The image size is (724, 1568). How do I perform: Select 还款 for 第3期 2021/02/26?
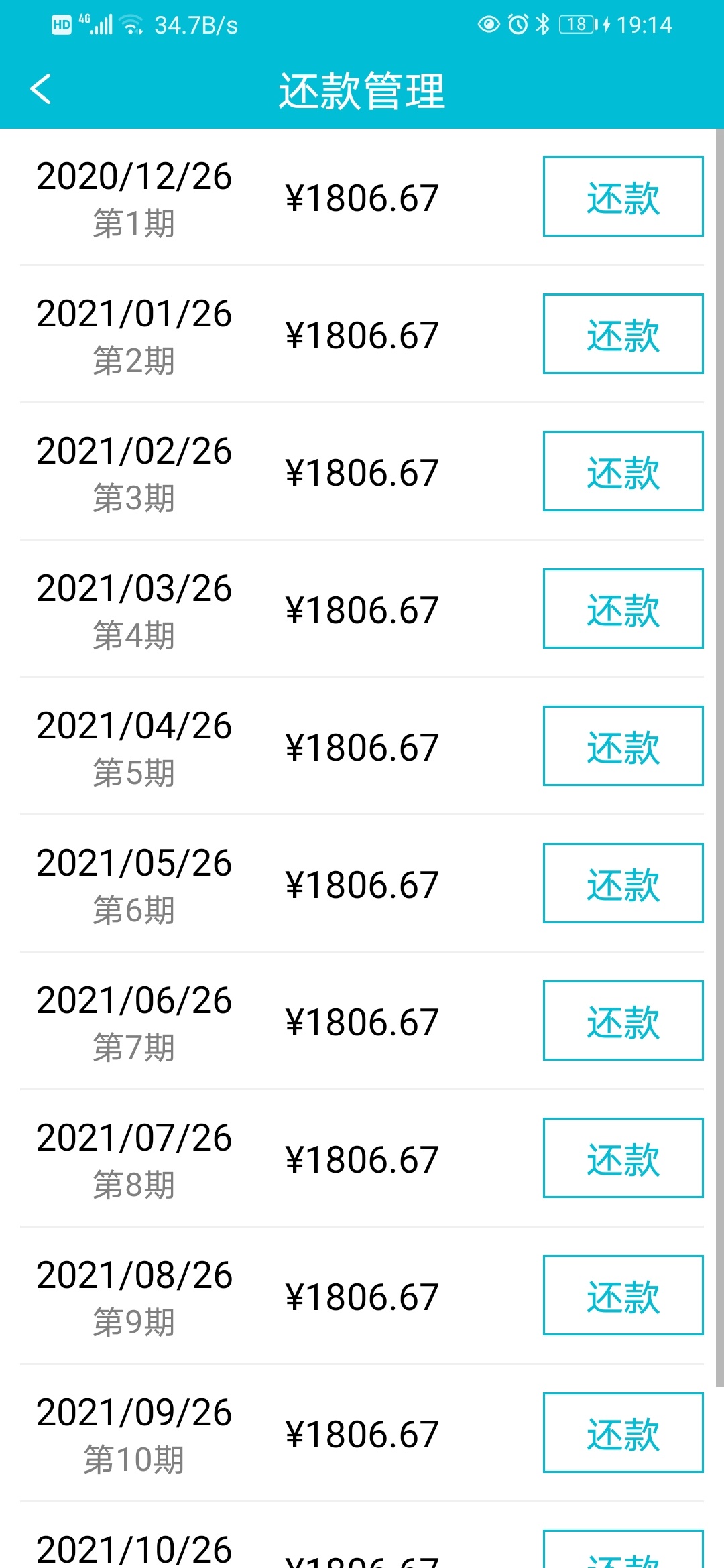(623, 471)
